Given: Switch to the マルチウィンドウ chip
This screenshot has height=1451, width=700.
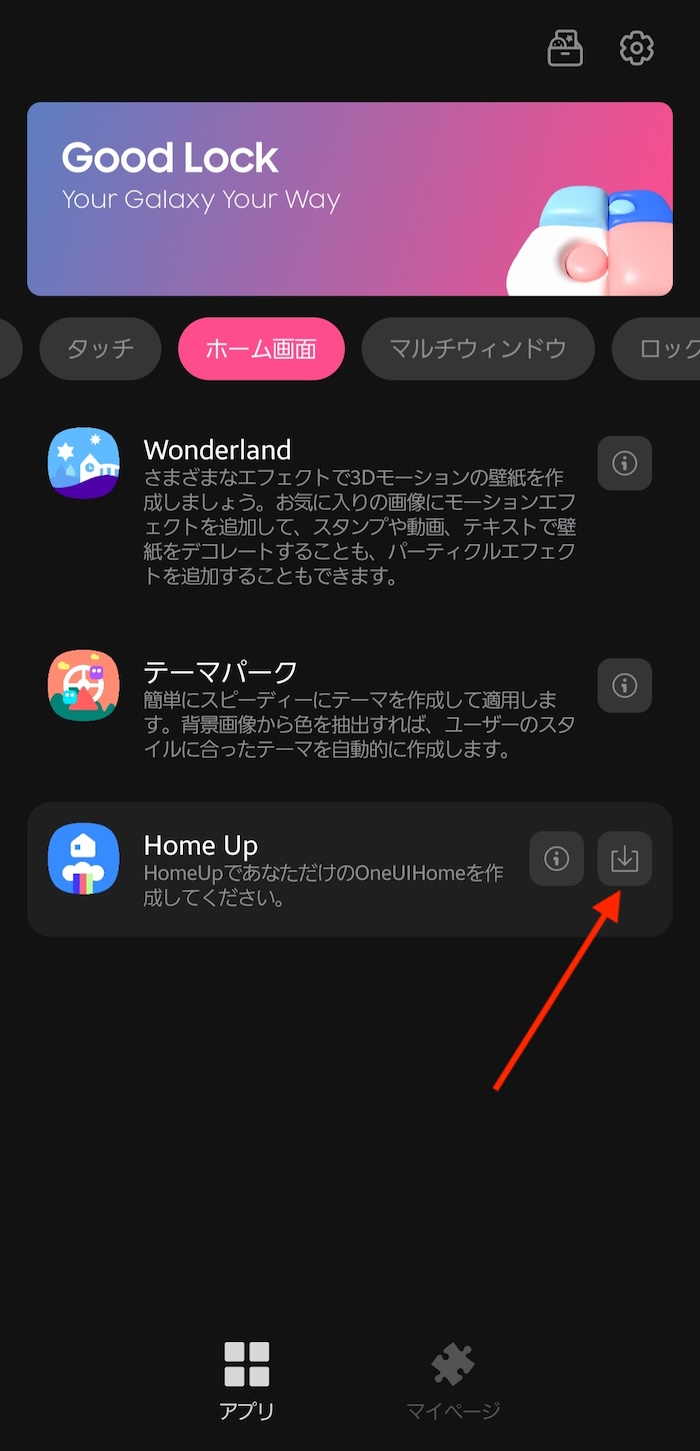Looking at the screenshot, I should 478,349.
